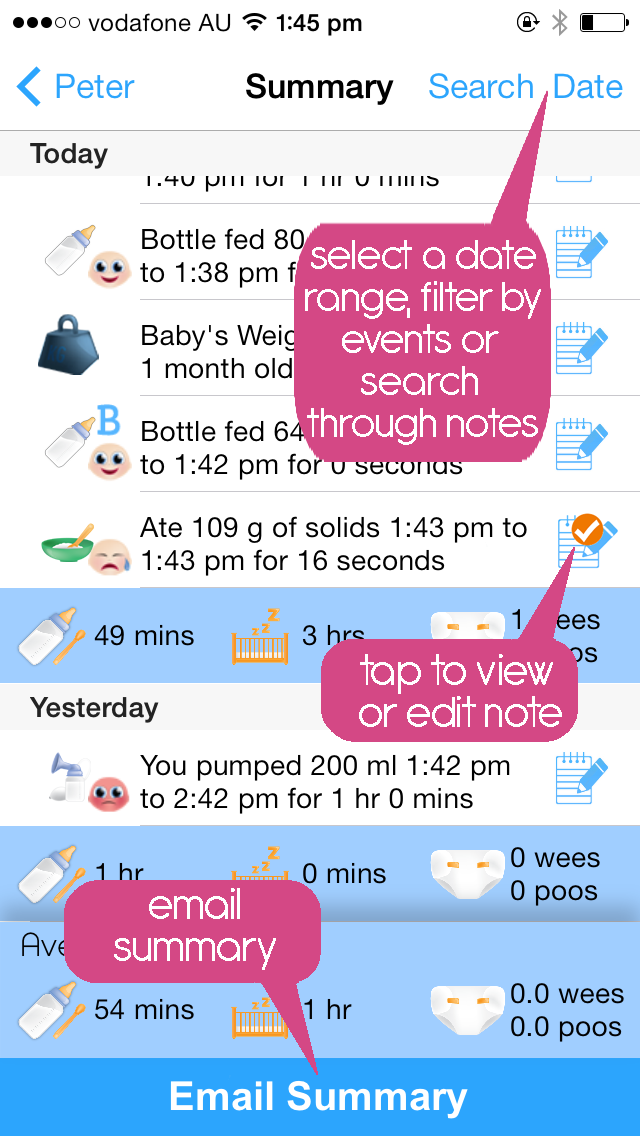
Task: Go back to Peter
Action: pyautogui.click(x=76, y=87)
